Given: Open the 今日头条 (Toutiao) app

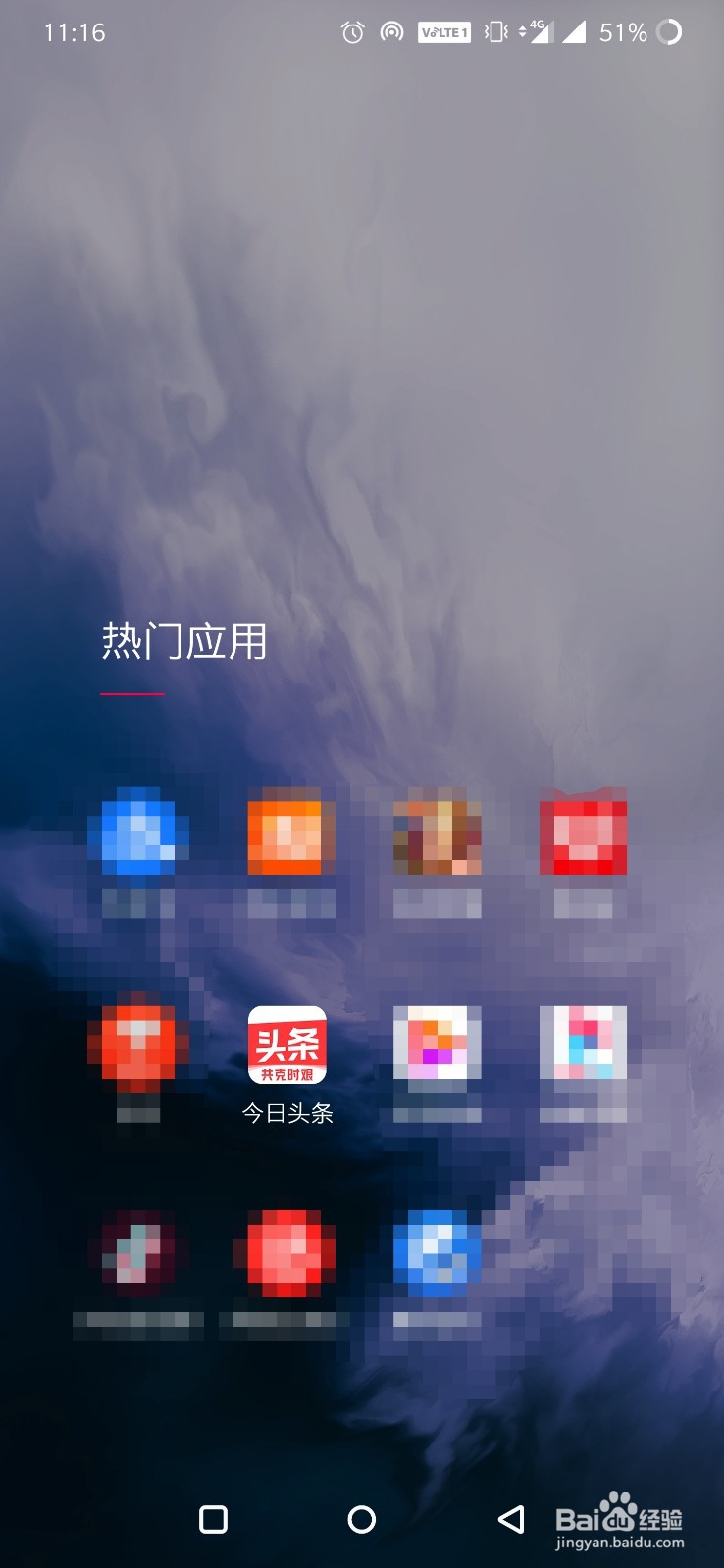Looking at the screenshot, I should point(287,1044).
